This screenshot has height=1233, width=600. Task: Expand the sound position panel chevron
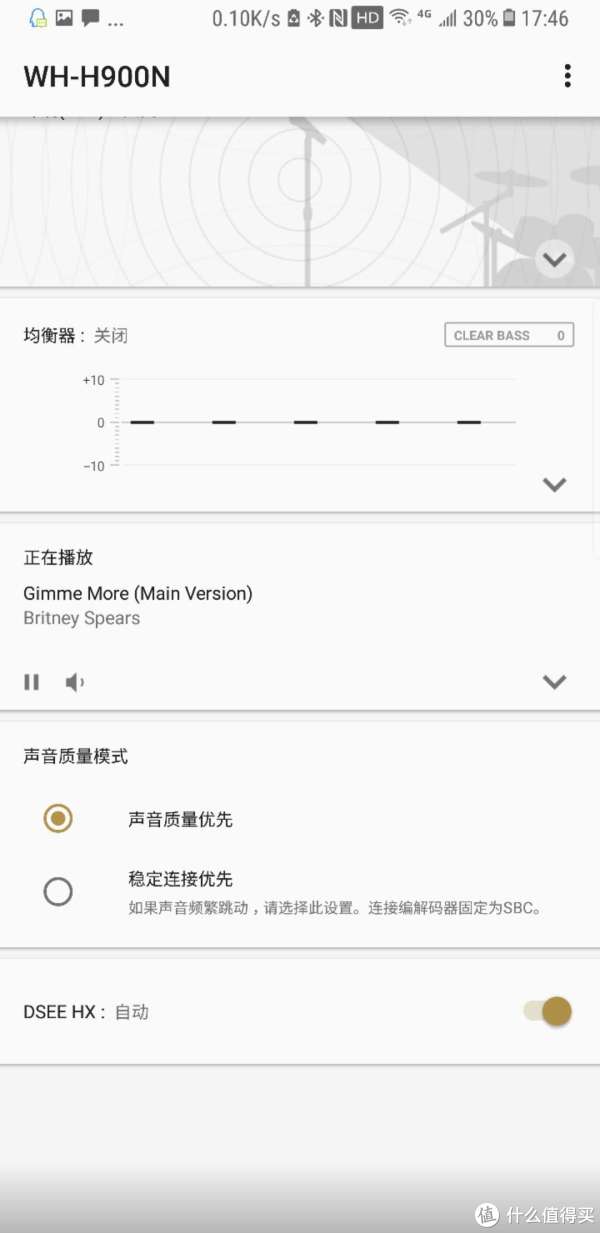(554, 260)
